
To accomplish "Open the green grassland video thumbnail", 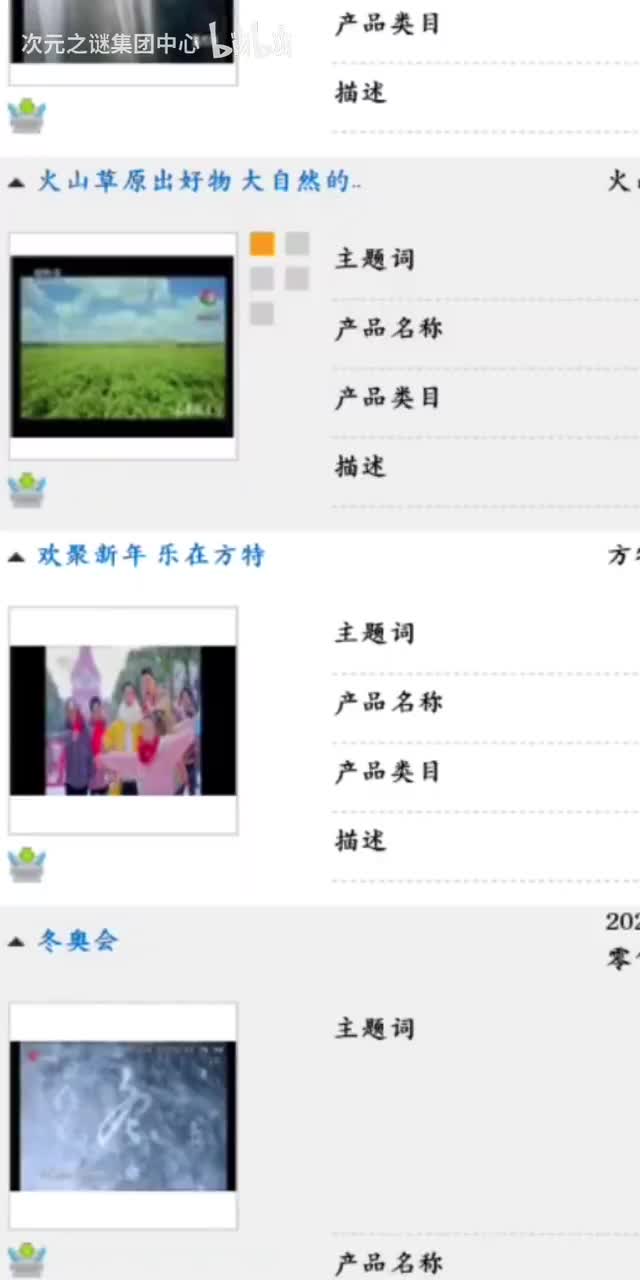I will point(123,347).
